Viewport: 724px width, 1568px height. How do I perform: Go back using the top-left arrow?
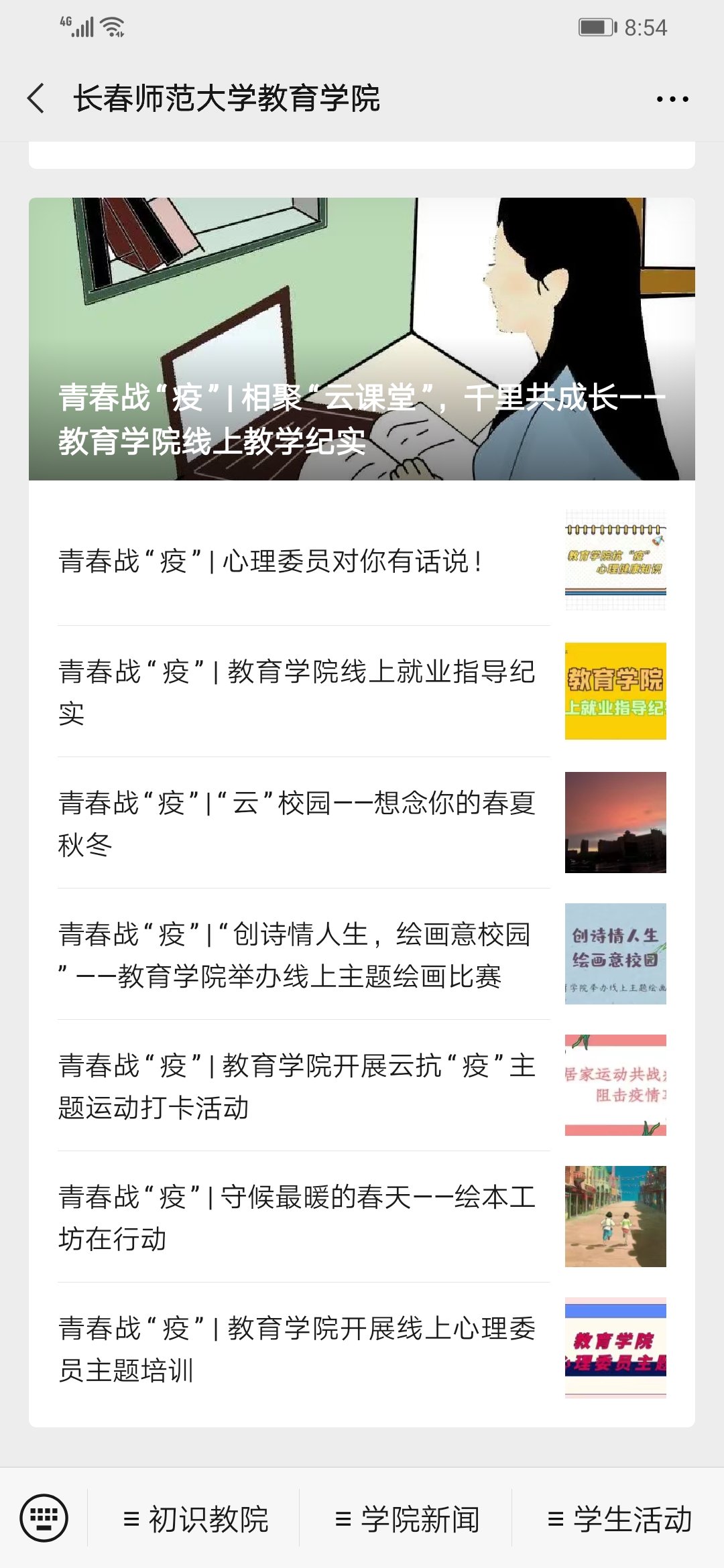point(36,99)
